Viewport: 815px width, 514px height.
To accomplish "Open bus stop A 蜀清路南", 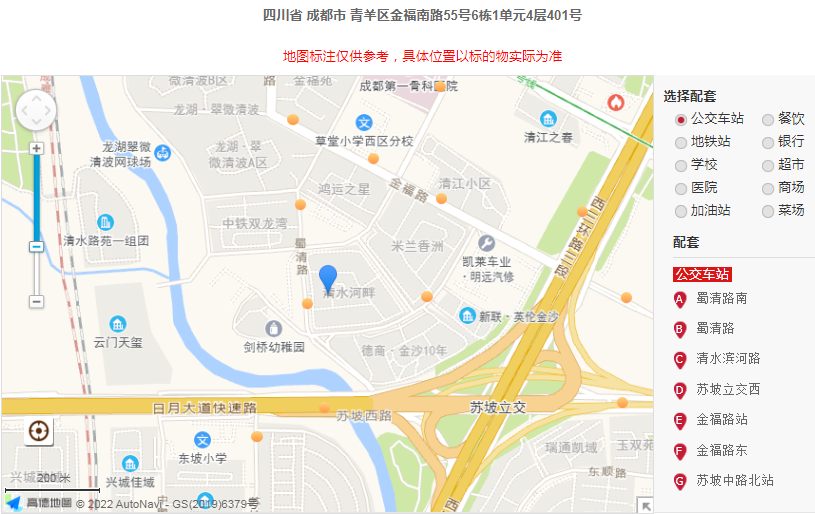I will (721, 298).
